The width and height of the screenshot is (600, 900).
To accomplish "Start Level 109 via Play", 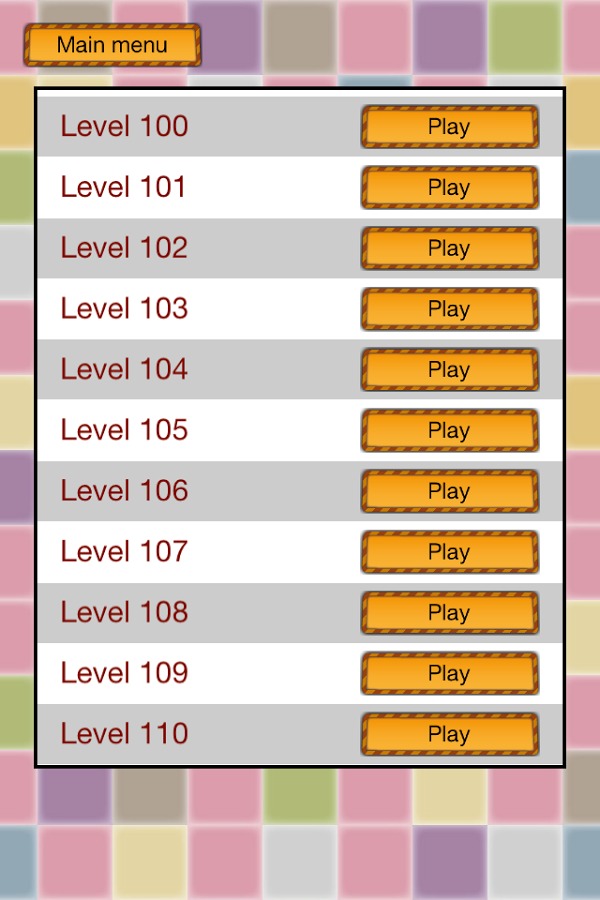I will [449, 674].
